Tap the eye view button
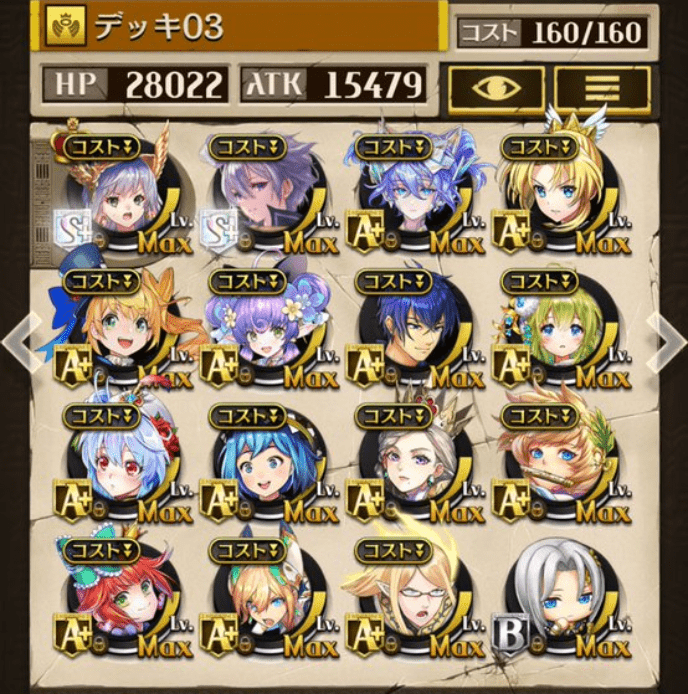This screenshot has height=694, width=688. [496, 88]
